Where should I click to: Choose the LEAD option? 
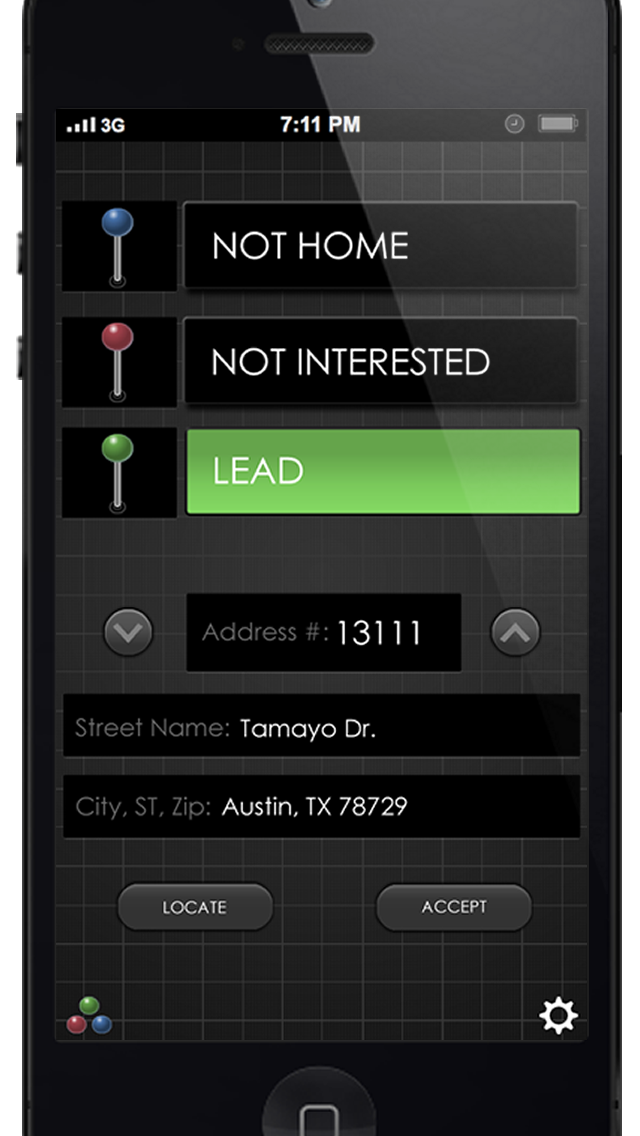click(383, 471)
